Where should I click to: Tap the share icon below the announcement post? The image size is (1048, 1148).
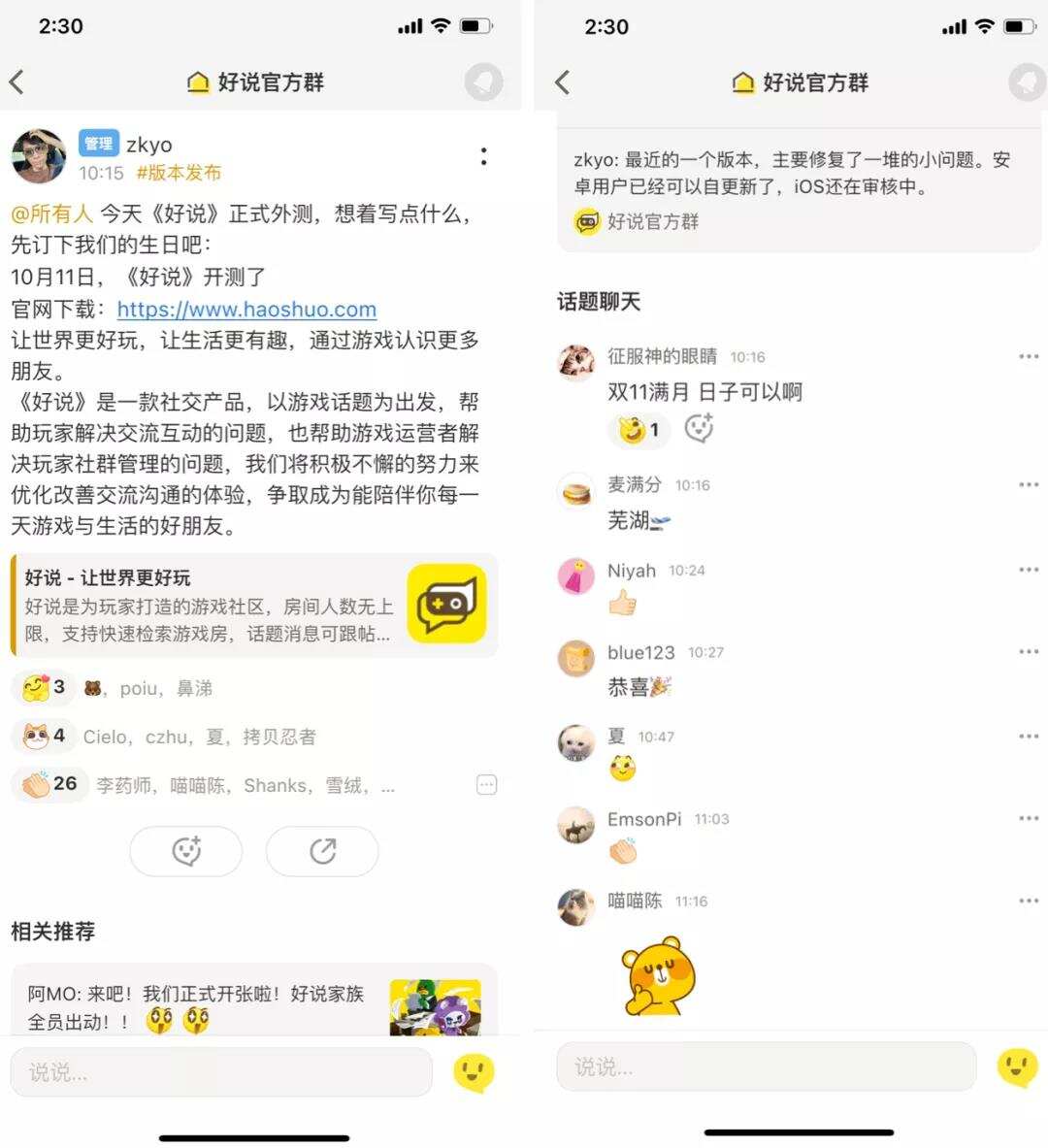[x=321, y=850]
